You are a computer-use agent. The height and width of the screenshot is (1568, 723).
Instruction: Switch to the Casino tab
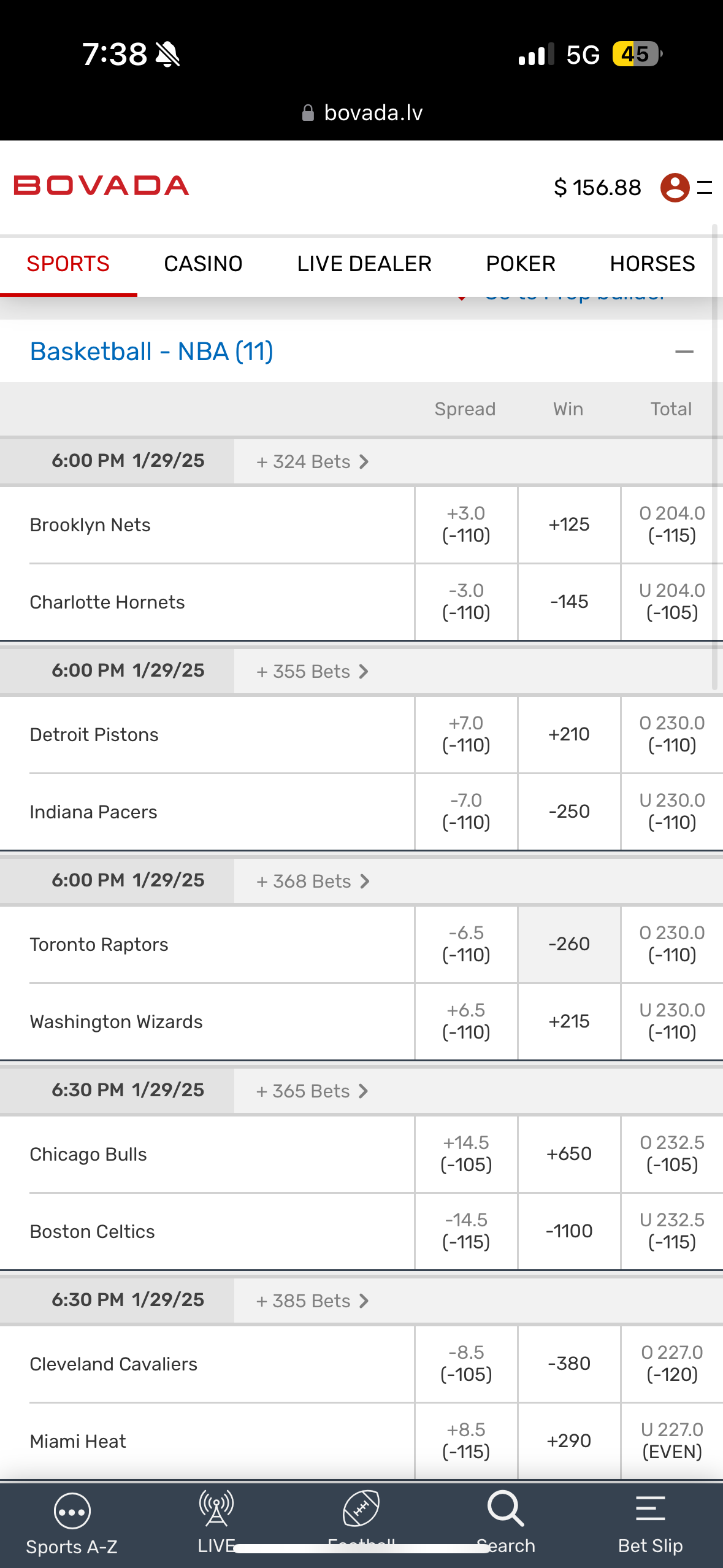(x=203, y=264)
